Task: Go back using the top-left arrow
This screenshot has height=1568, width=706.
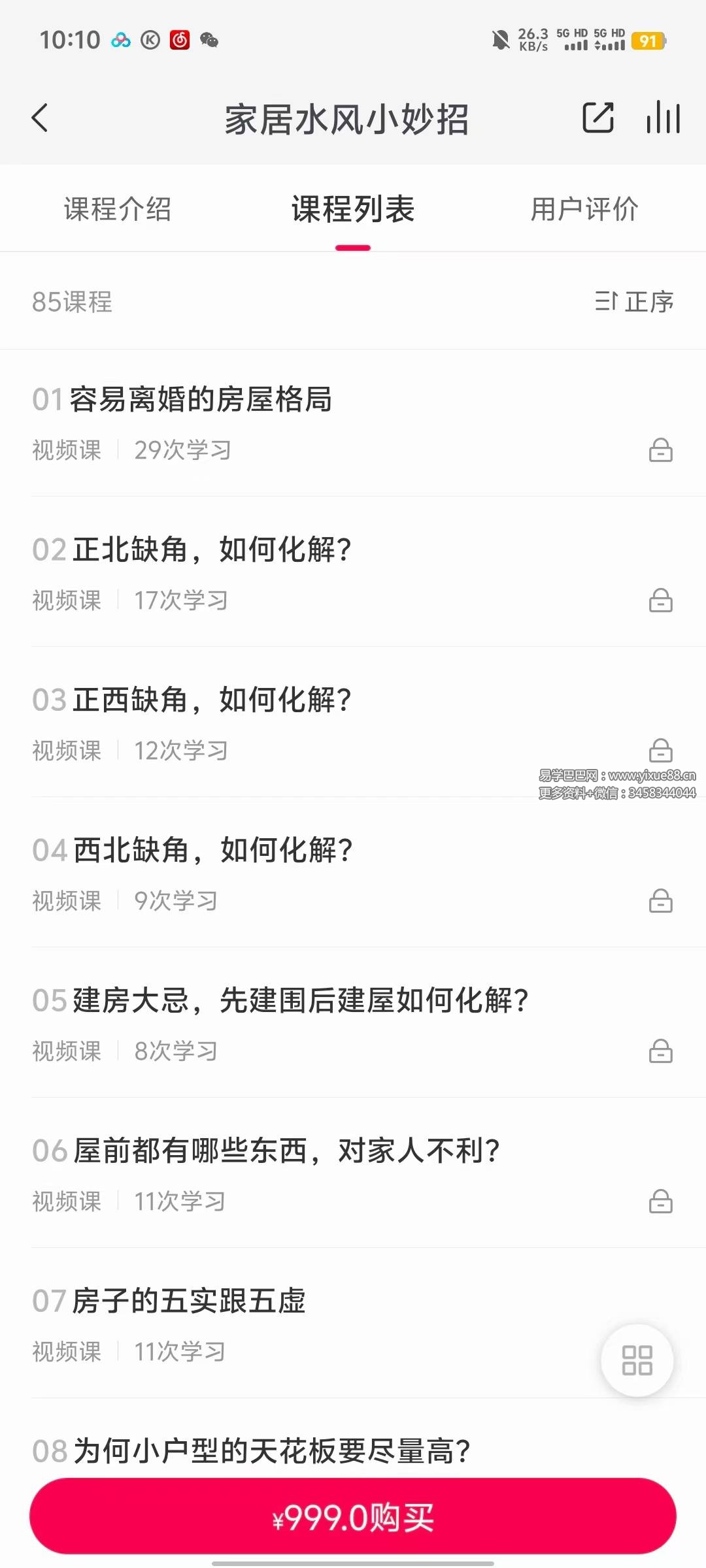Action: (41, 118)
